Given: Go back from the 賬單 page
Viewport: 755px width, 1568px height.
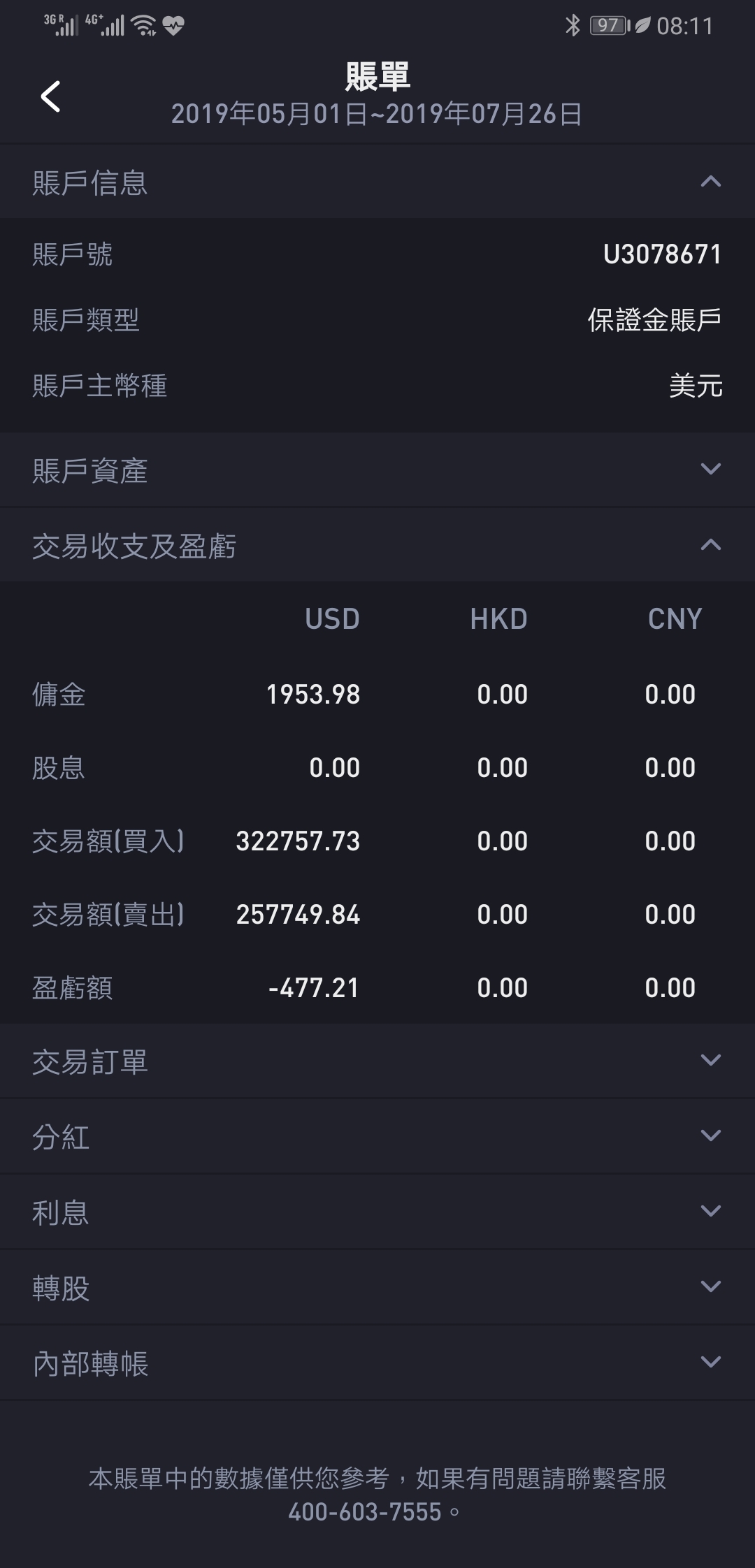Looking at the screenshot, I should 50,96.
